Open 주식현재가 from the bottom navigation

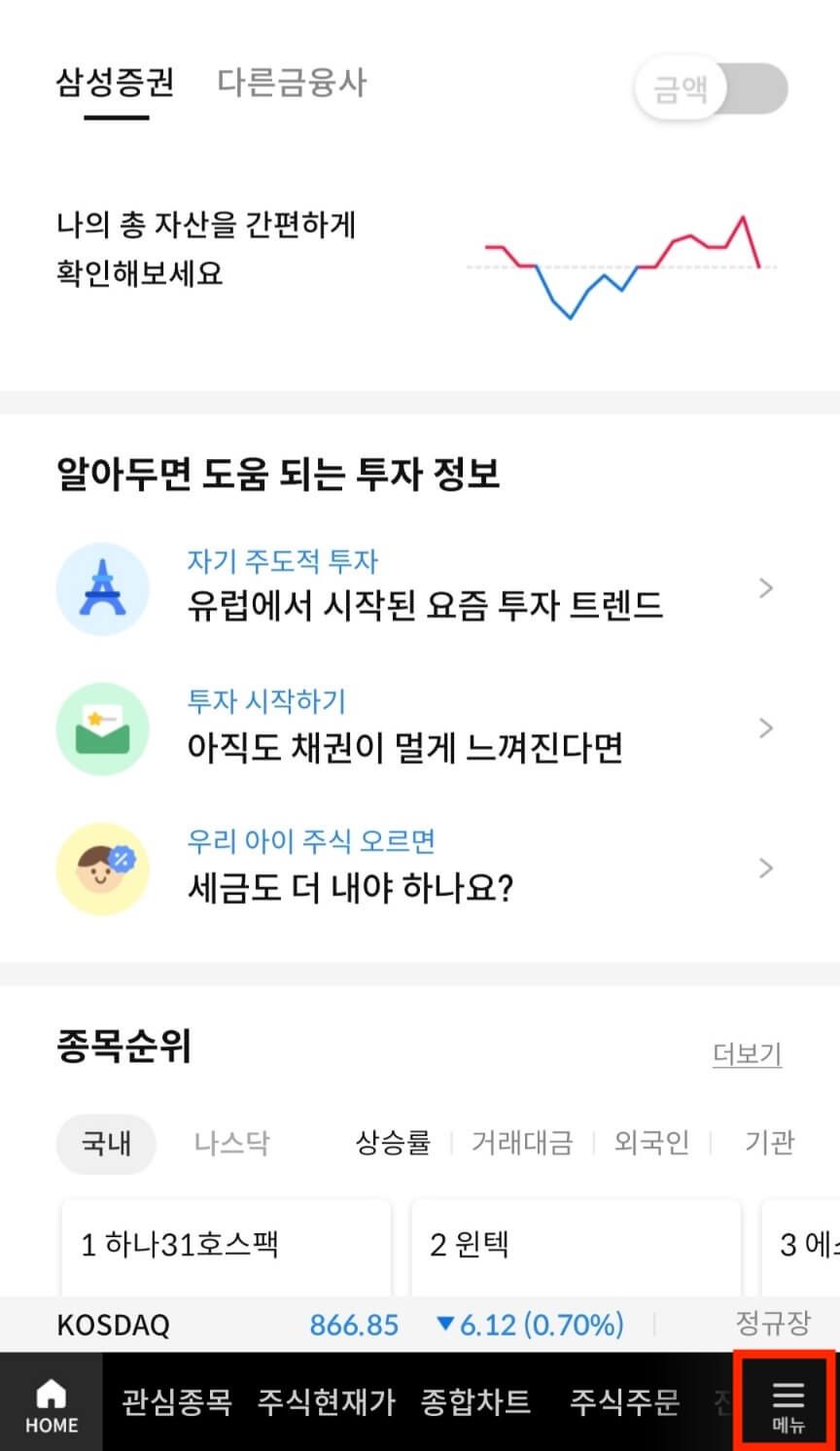[x=329, y=1399]
